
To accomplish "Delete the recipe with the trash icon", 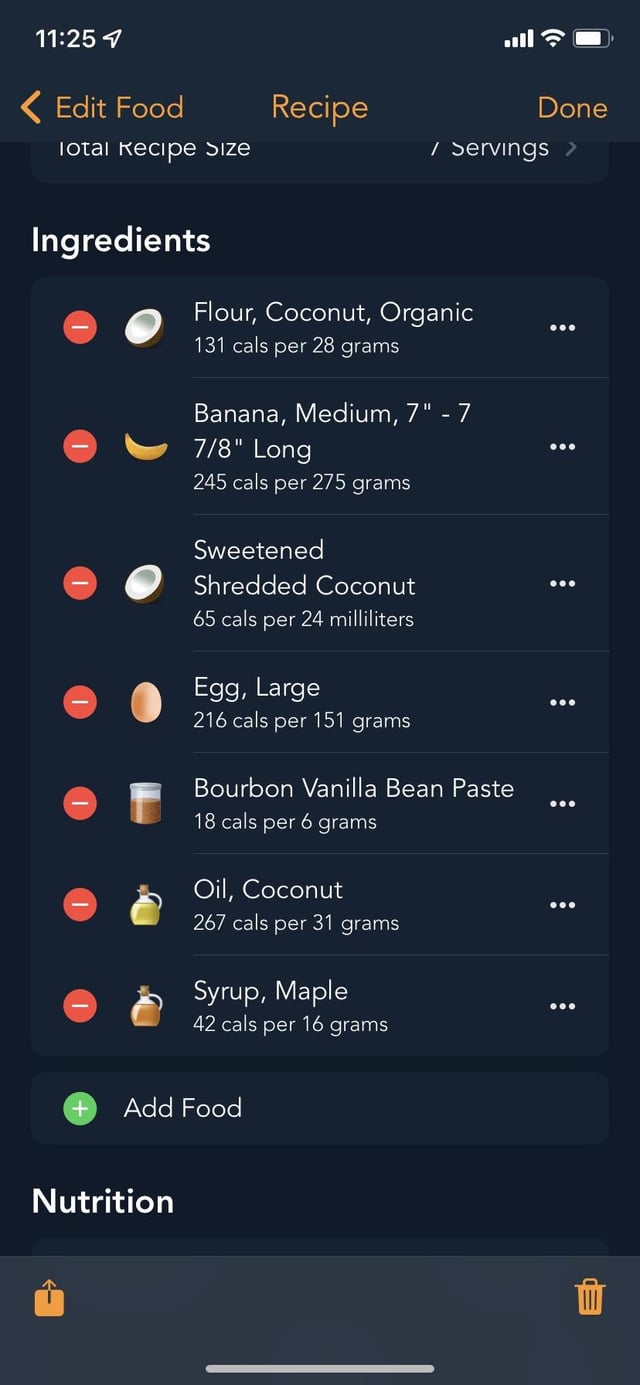I will tap(590, 1297).
